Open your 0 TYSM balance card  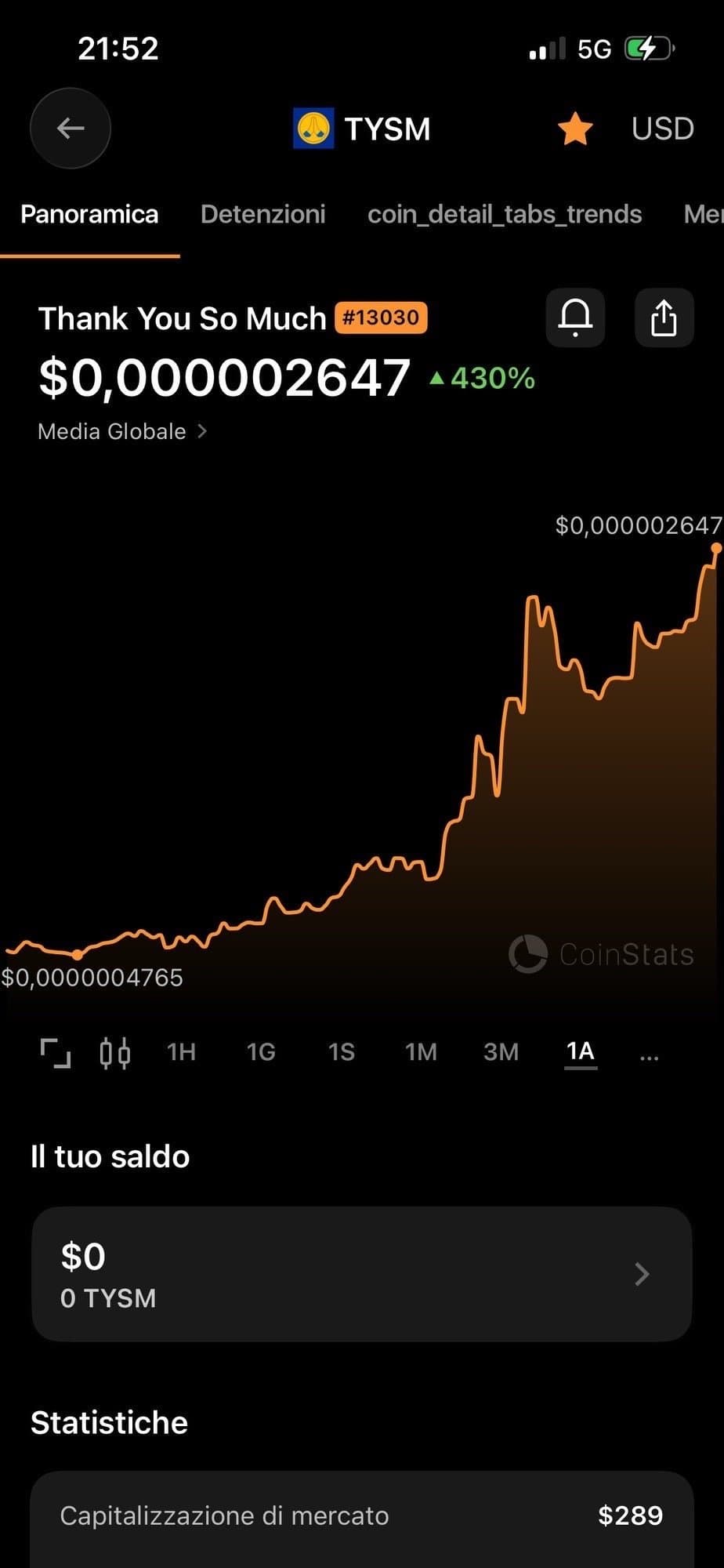click(361, 1274)
